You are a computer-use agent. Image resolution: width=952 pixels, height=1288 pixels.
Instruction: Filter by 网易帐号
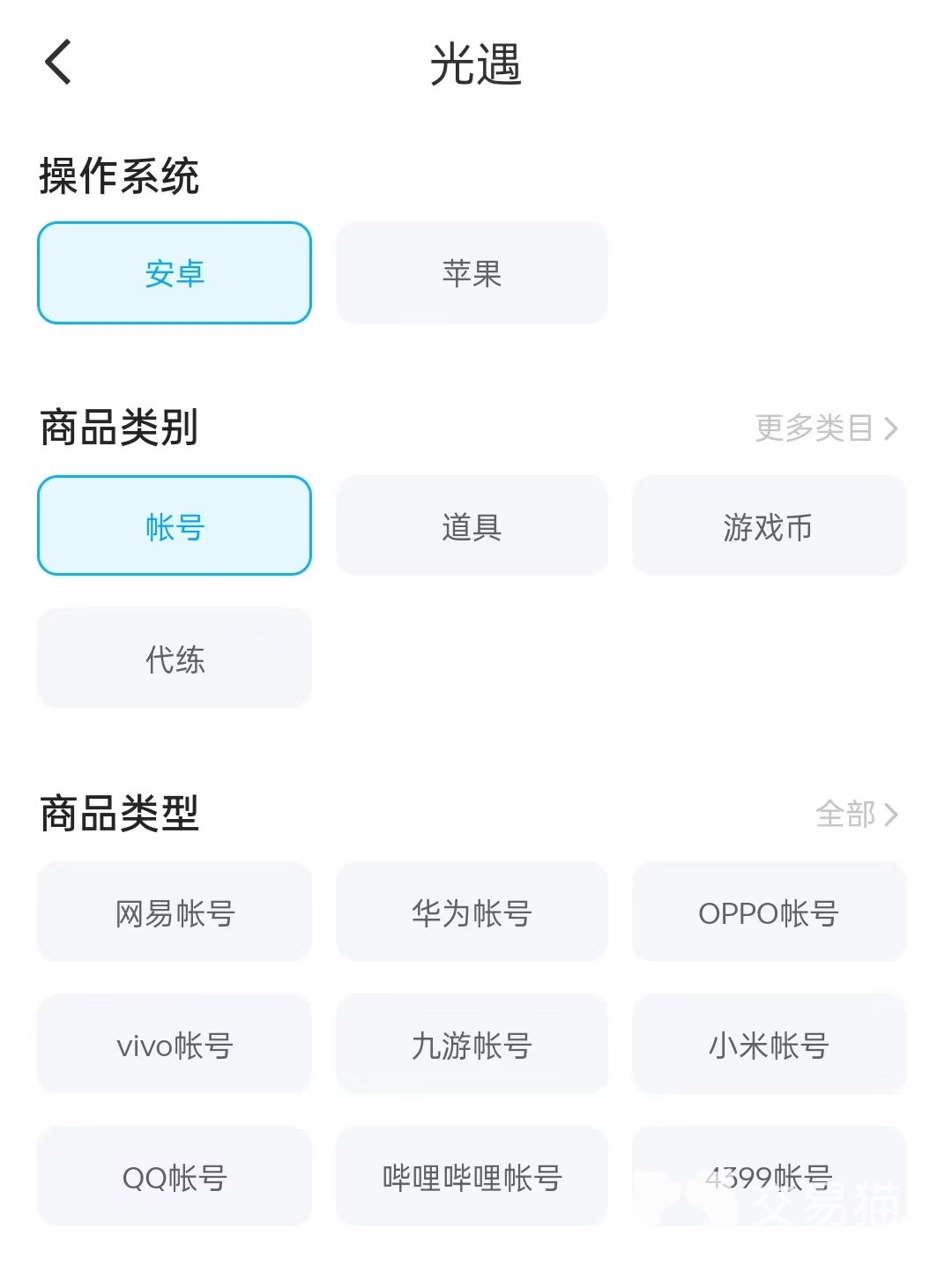click(x=175, y=912)
